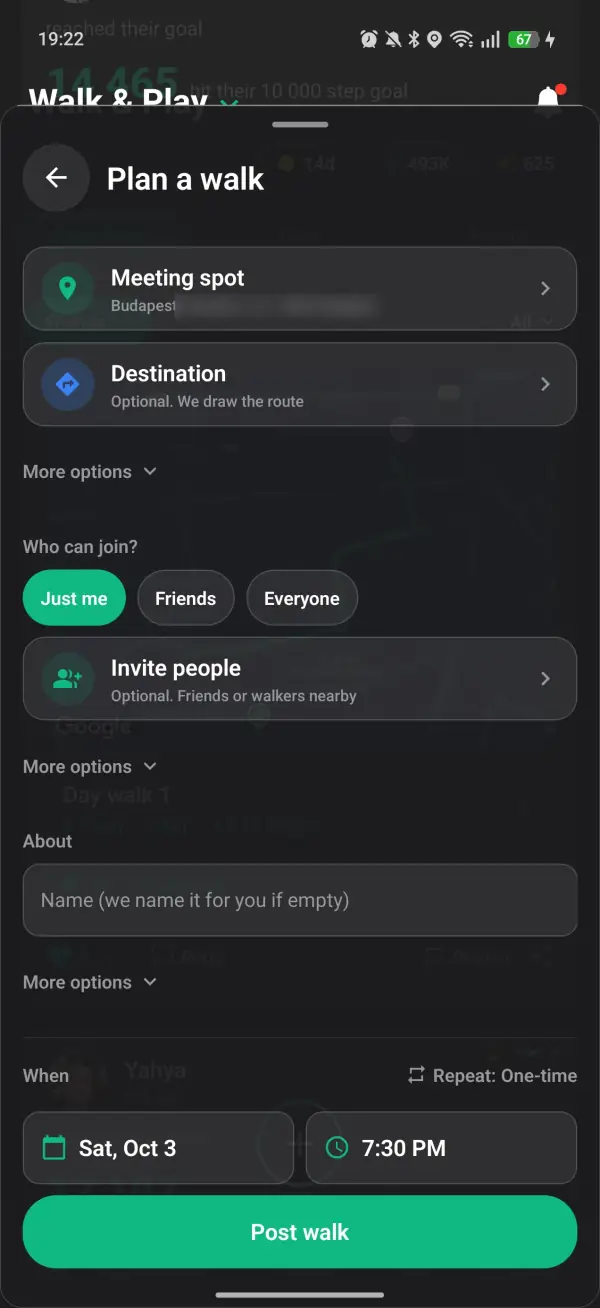Expand More options under Invite people
Viewport: 600px width, 1308px height.
90,766
